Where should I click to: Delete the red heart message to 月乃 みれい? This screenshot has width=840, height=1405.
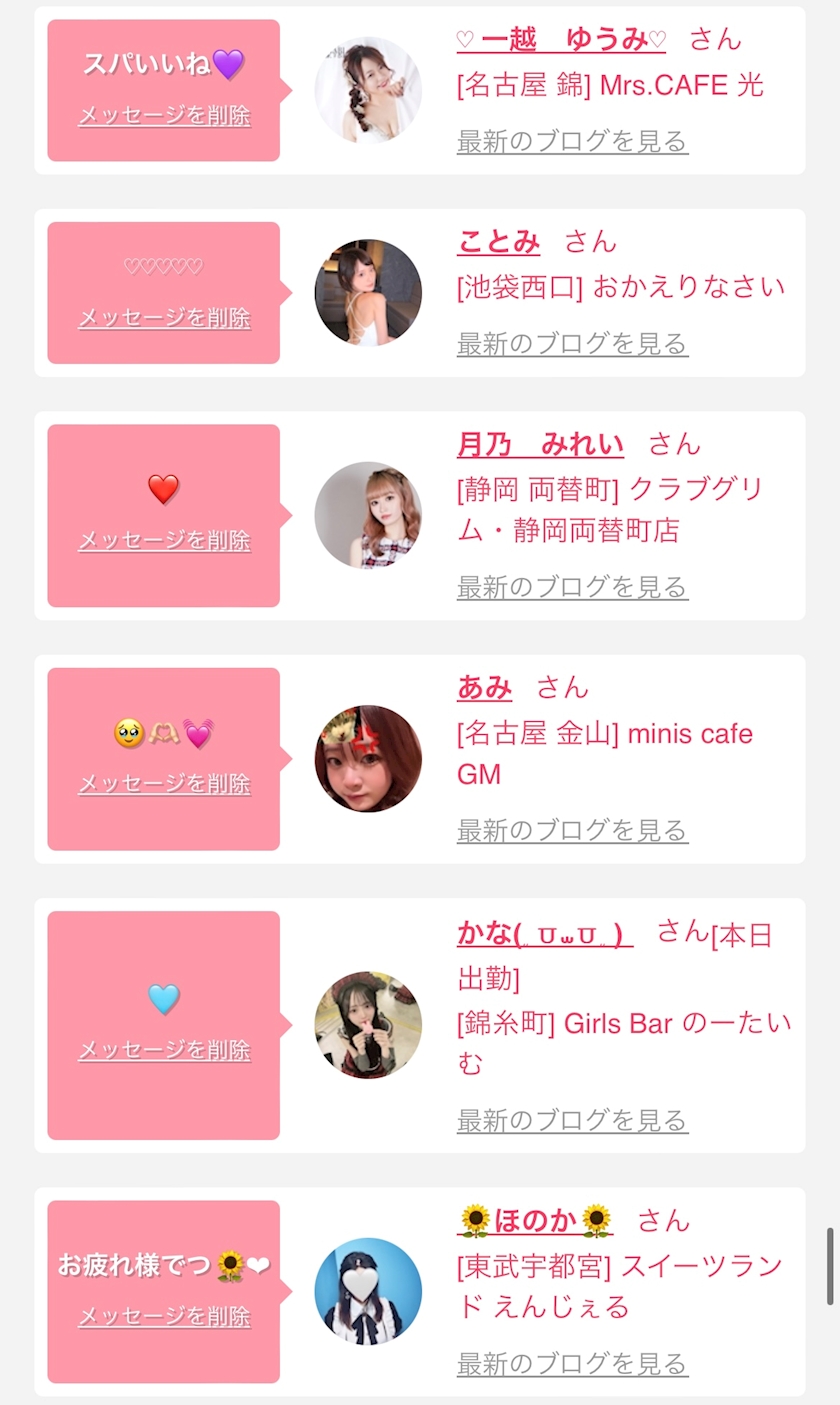click(164, 541)
